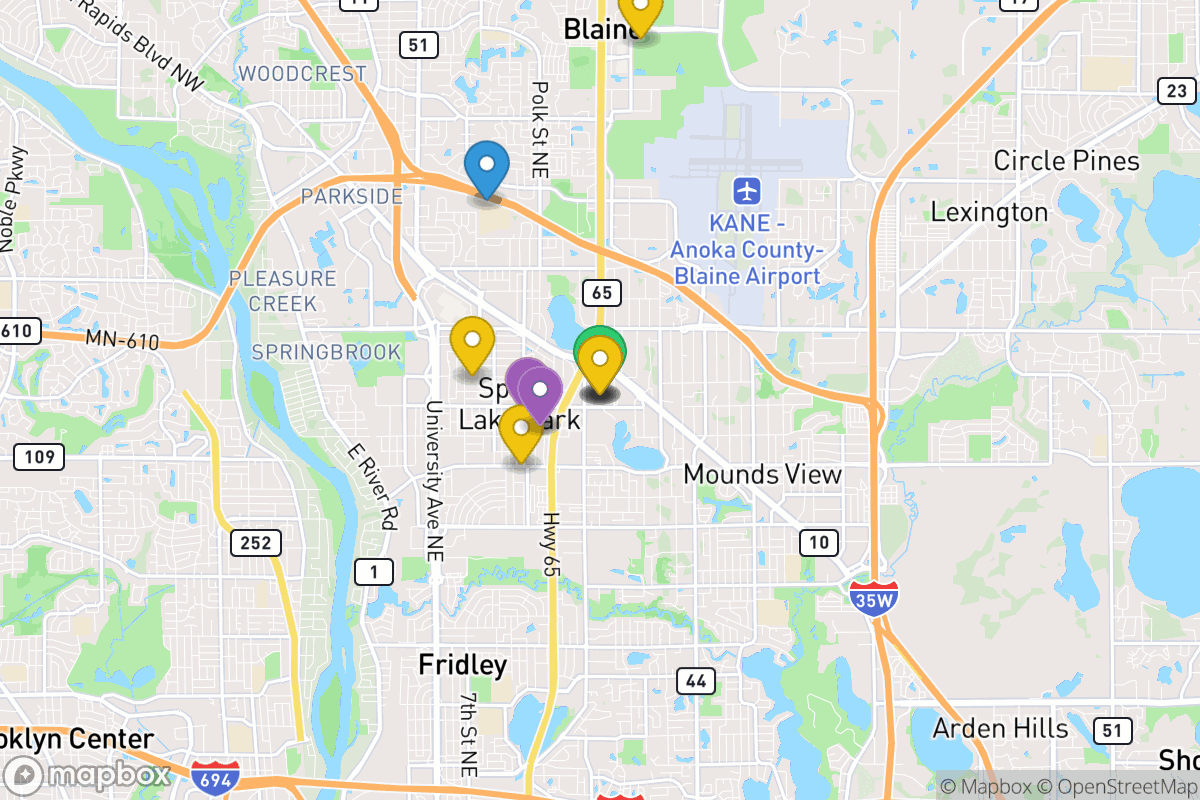Tap the yellow pin beside the Blaine label
1200x800 pixels.
coord(638,12)
